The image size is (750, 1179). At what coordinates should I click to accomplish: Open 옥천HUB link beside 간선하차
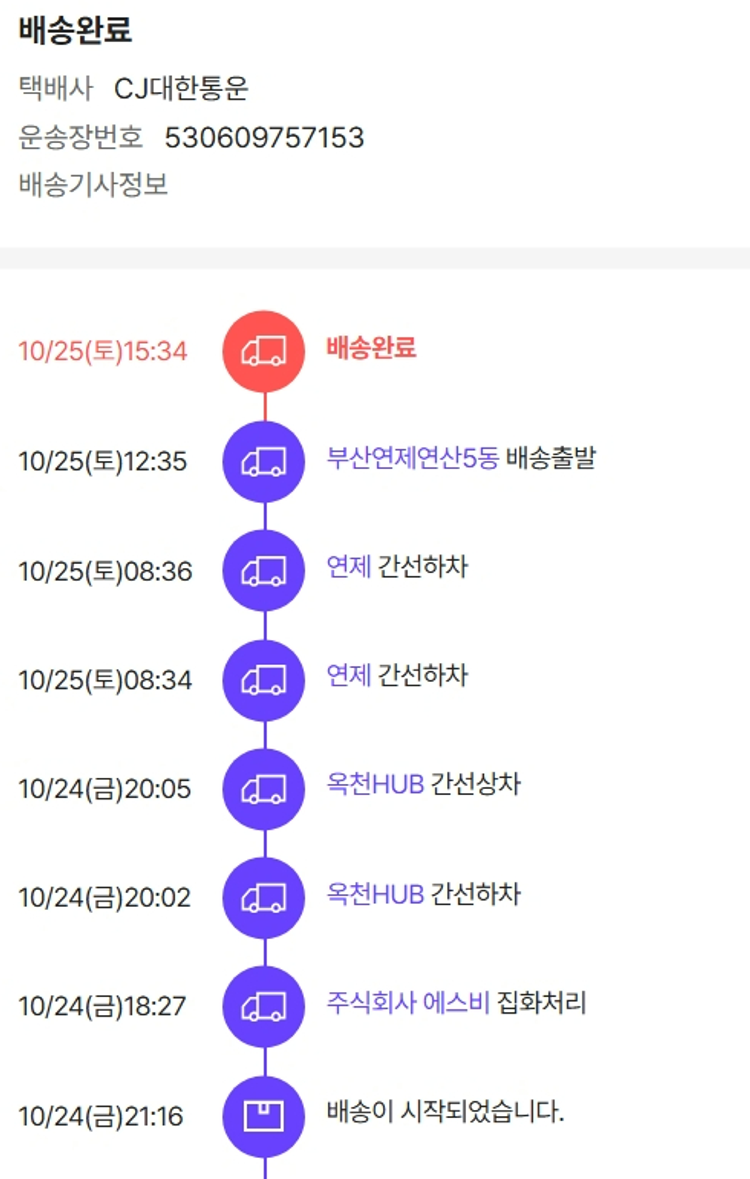pos(375,894)
